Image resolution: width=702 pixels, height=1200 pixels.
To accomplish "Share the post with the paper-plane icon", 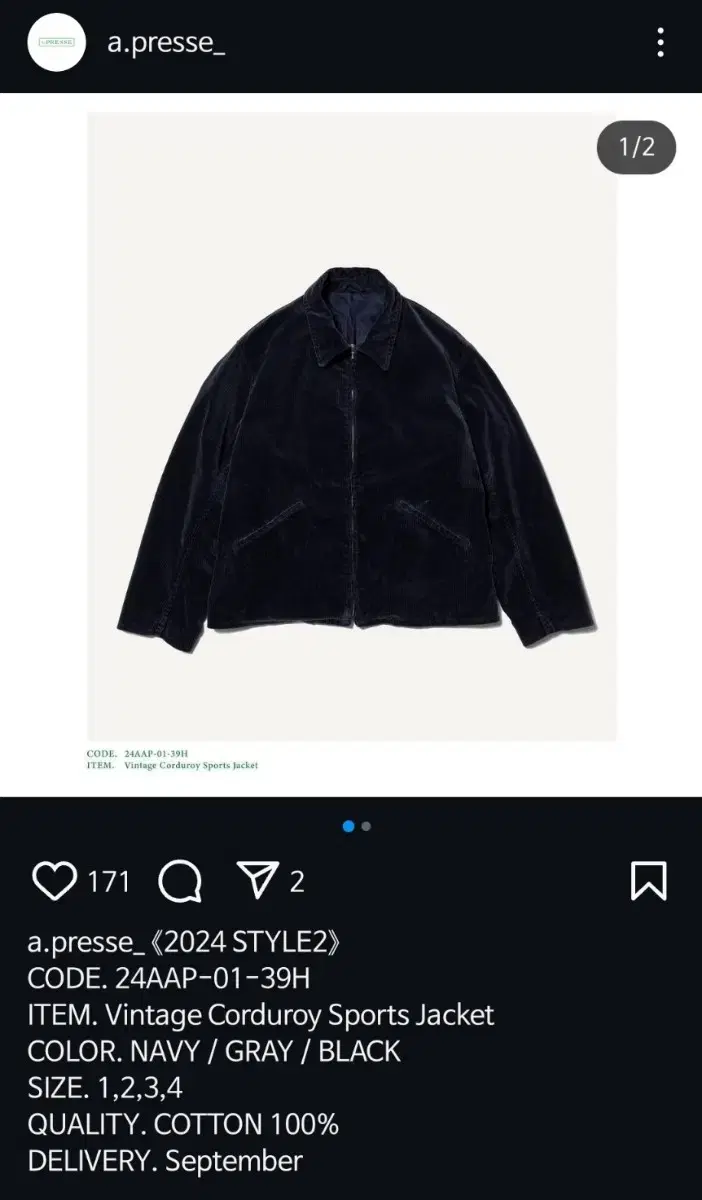I will point(257,881).
